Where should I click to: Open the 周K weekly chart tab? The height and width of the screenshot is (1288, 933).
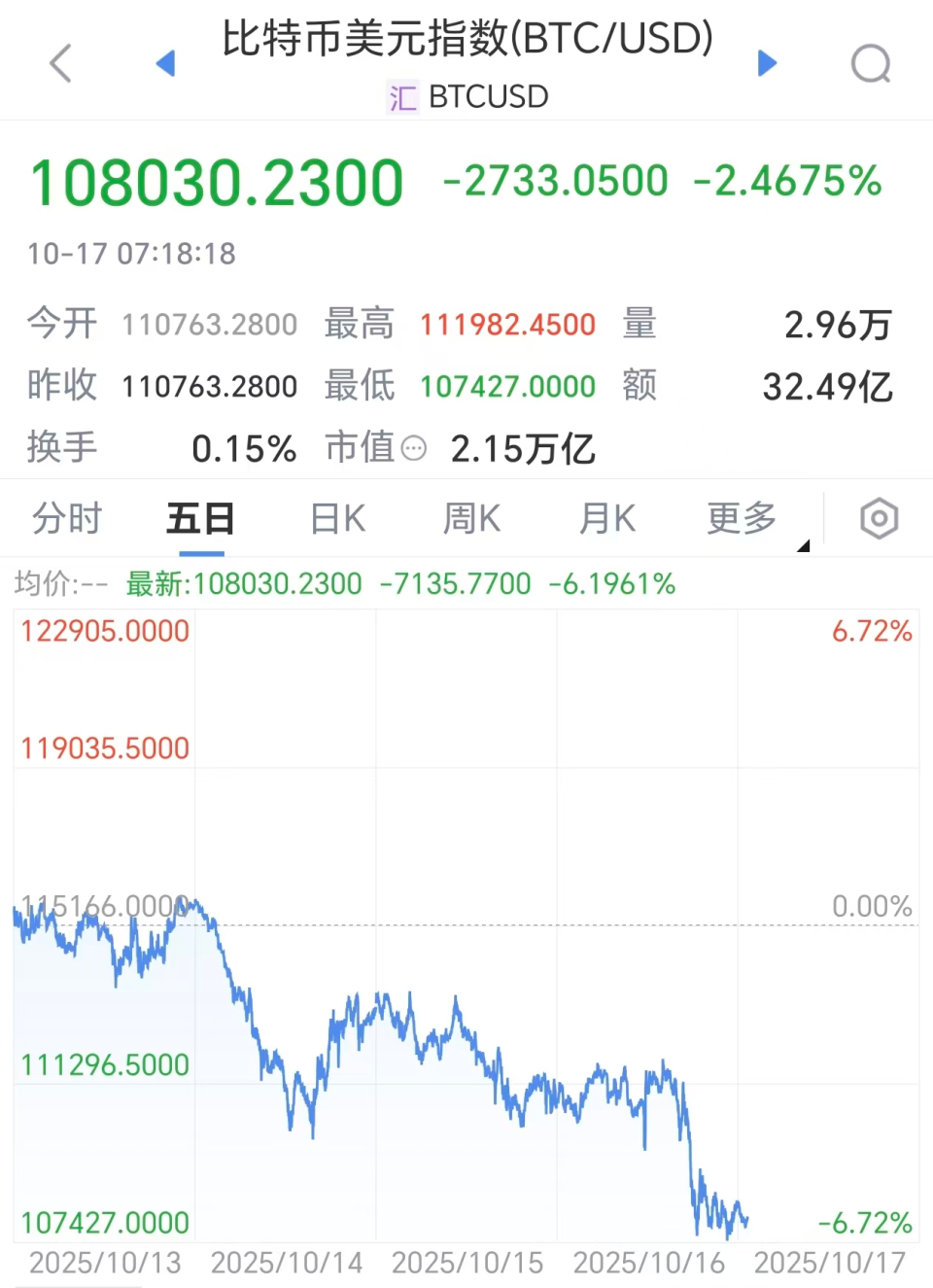470,518
